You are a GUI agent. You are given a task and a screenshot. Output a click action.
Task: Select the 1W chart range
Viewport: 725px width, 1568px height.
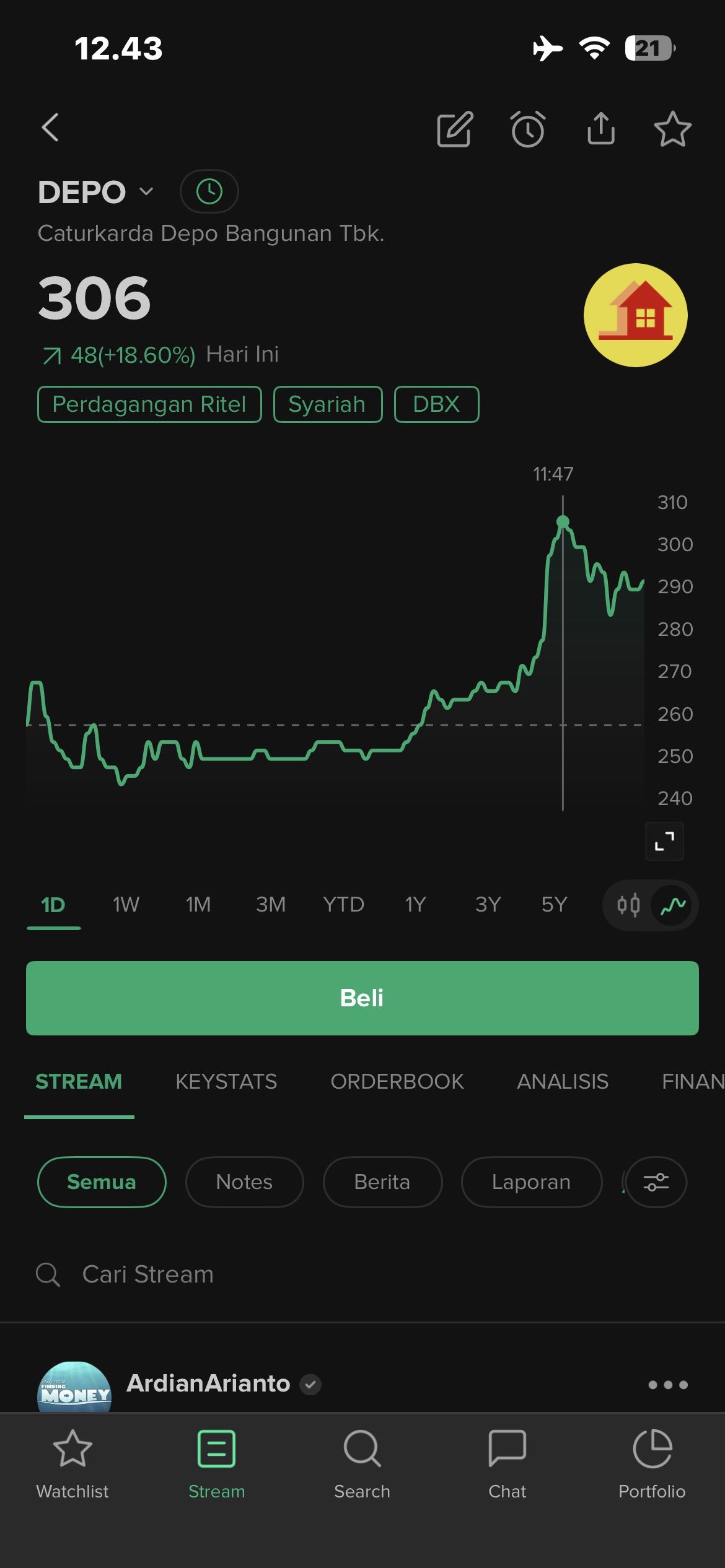(126, 905)
